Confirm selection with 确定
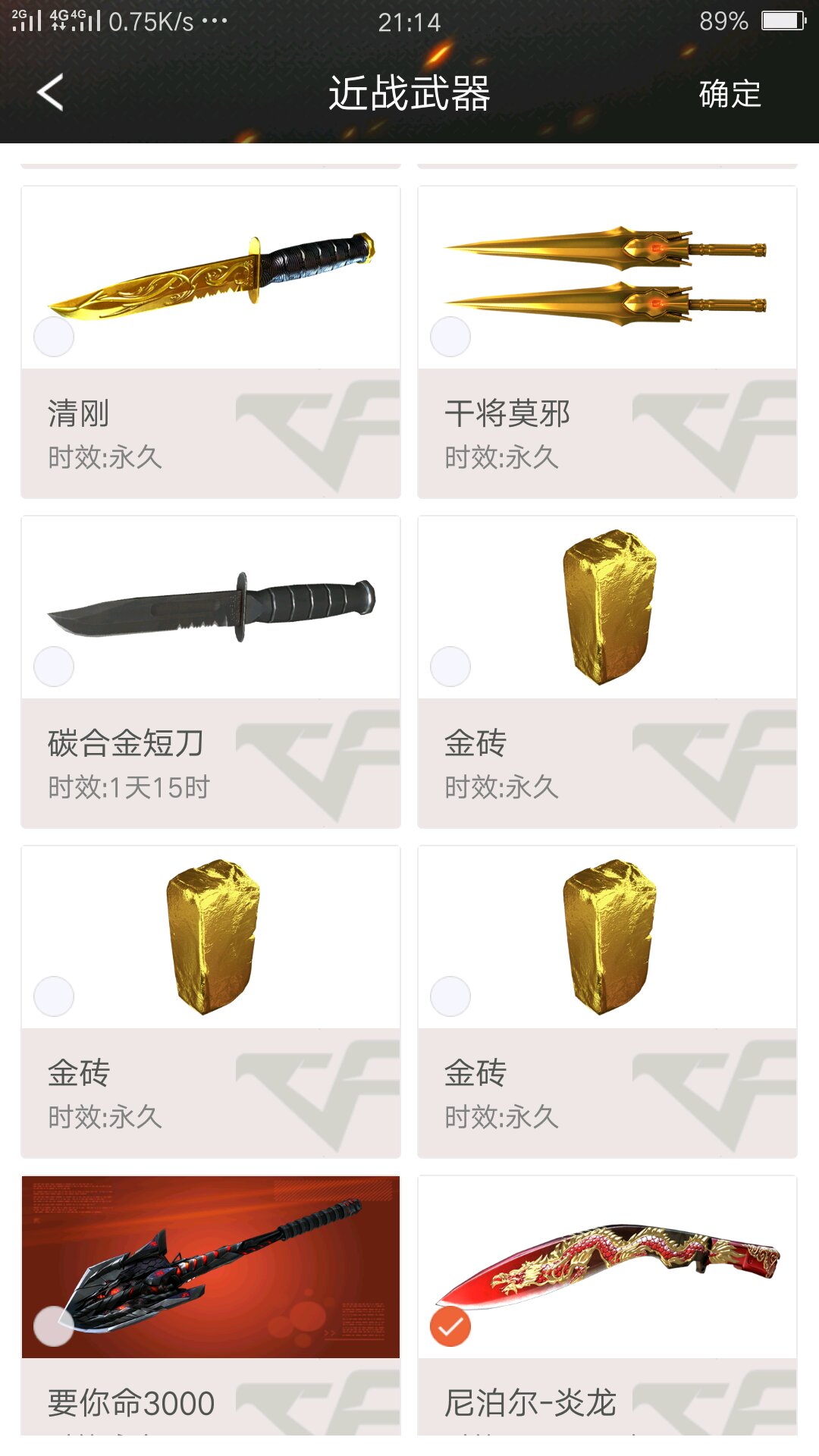This screenshot has width=819, height=1456. pyautogui.click(x=730, y=94)
